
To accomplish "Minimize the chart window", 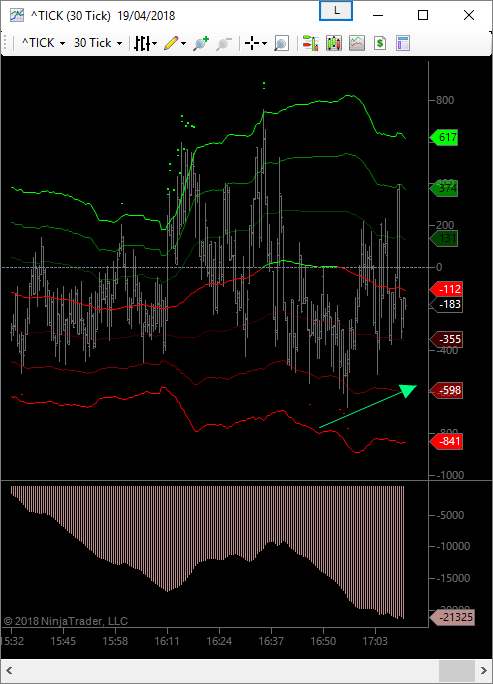I will 378,15.
